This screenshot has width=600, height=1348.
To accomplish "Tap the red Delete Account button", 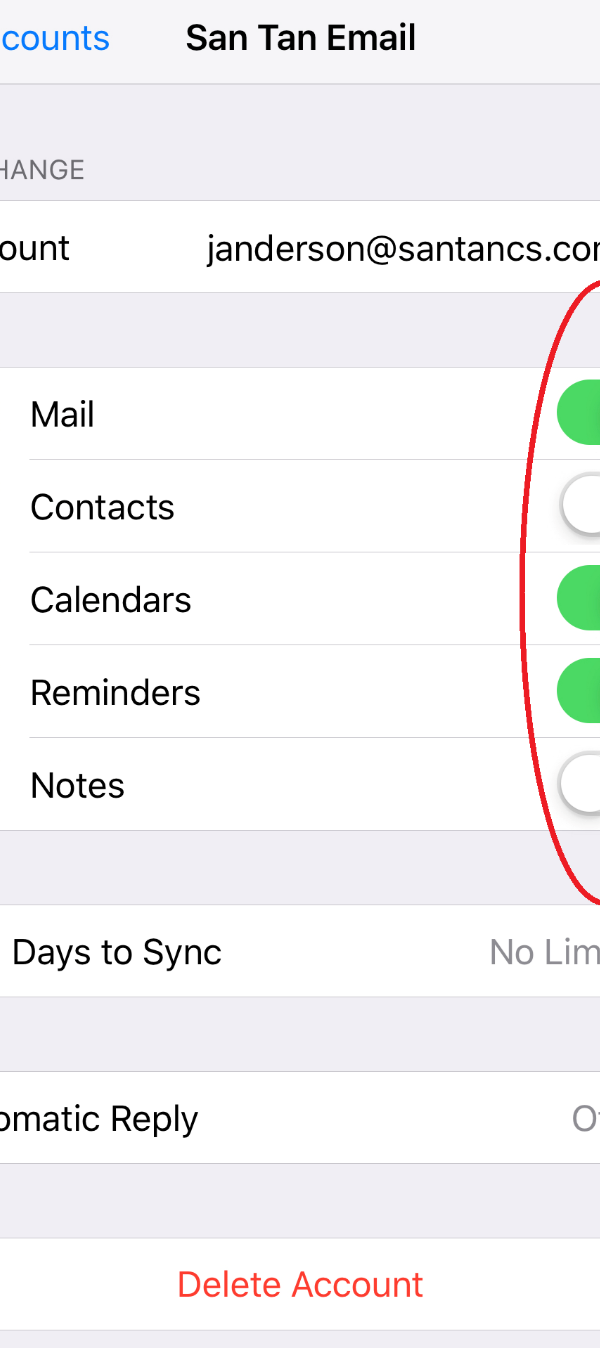I will click(300, 1284).
